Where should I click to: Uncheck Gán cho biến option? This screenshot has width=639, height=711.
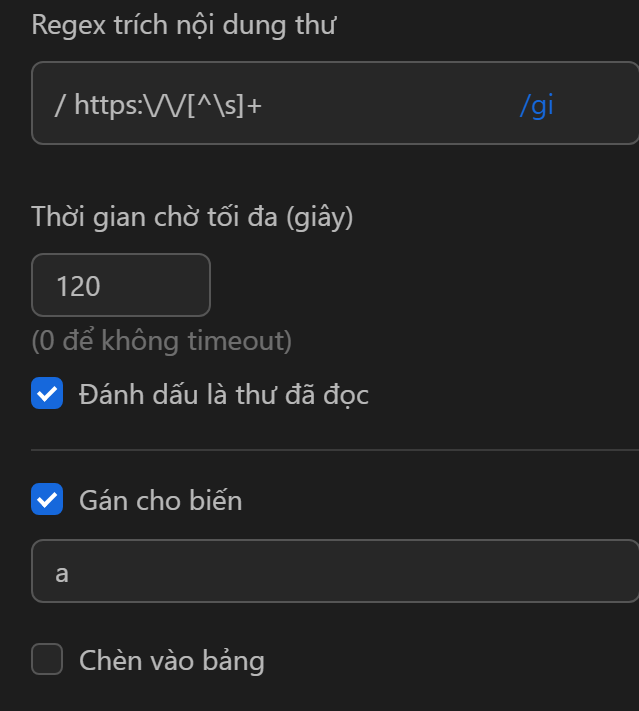point(47,499)
